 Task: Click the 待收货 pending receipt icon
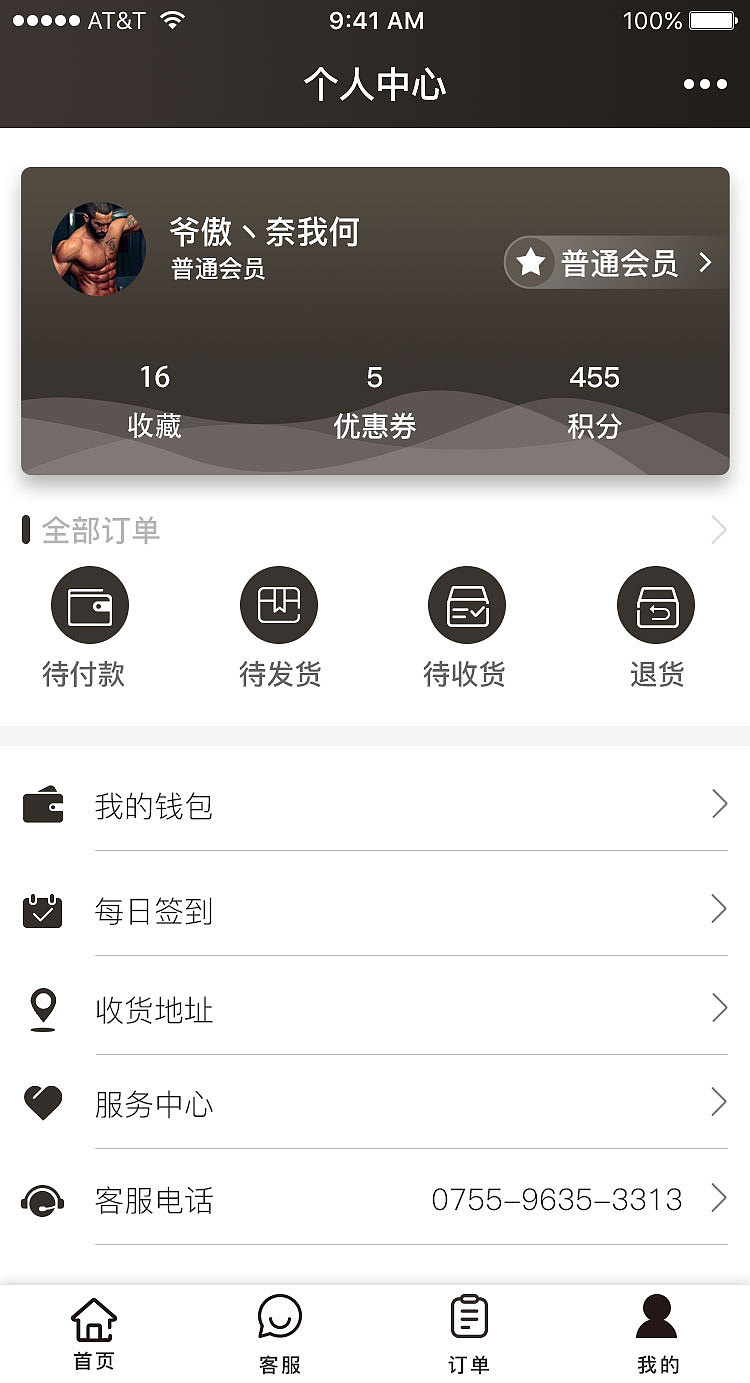click(x=466, y=604)
